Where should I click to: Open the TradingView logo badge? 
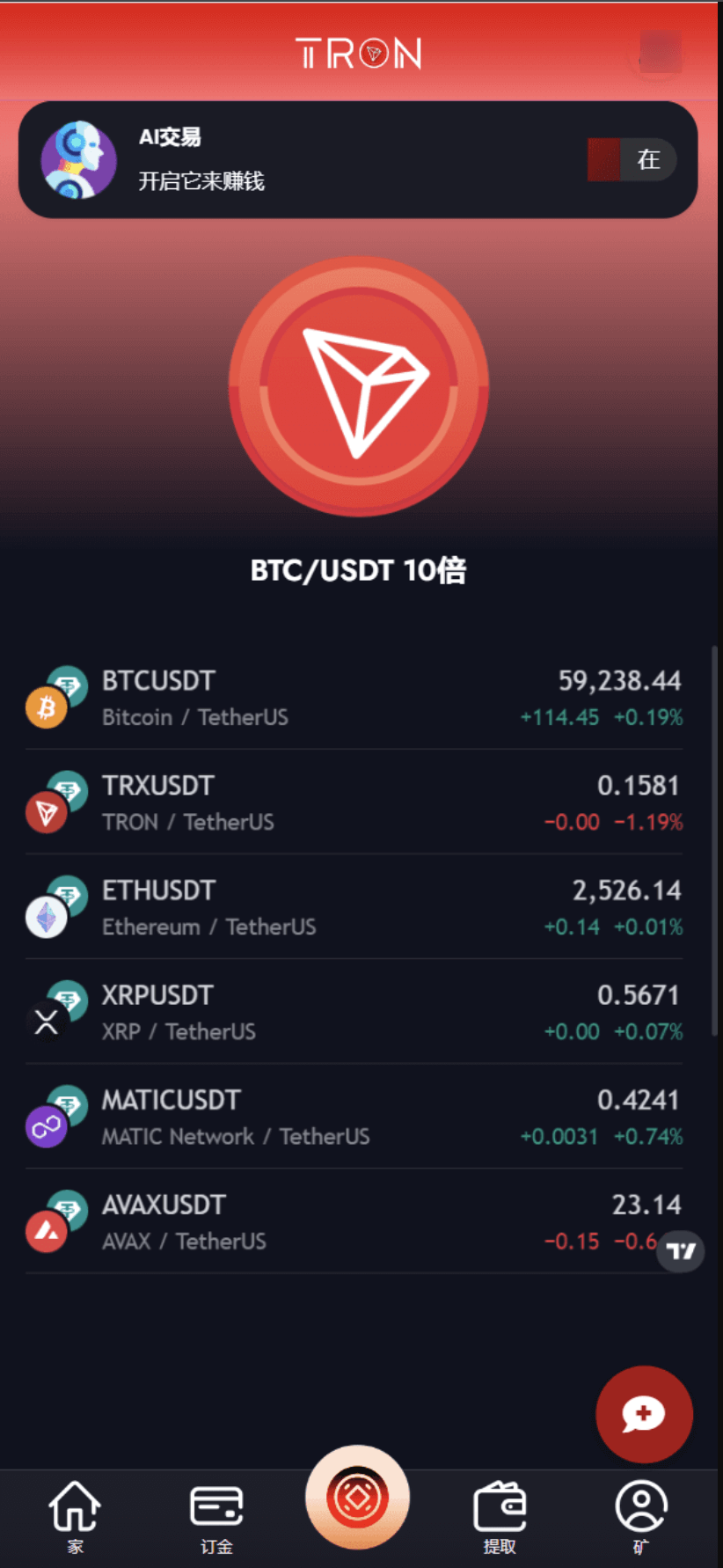(x=680, y=1250)
